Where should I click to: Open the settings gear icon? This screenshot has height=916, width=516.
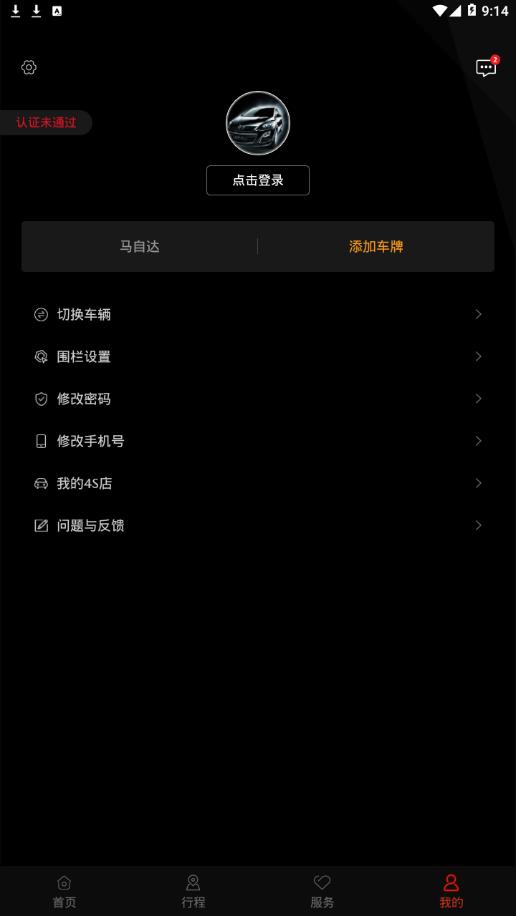click(29, 67)
